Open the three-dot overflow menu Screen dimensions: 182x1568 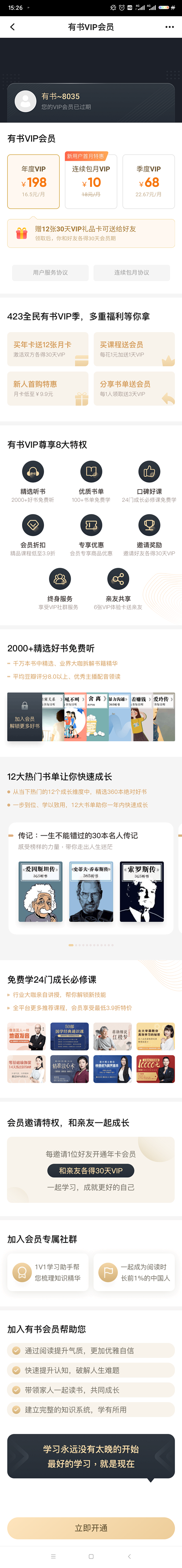point(169,27)
